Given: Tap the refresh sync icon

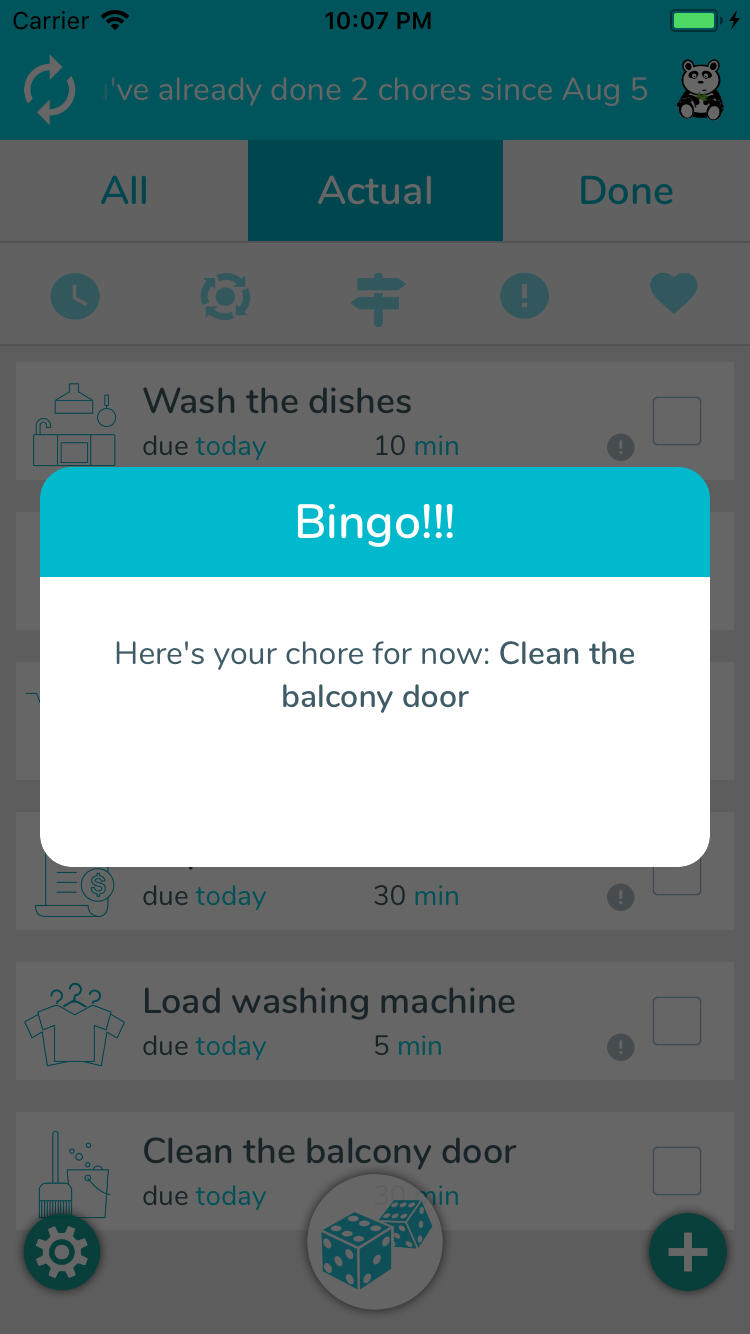Looking at the screenshot, I should (50, 91).
